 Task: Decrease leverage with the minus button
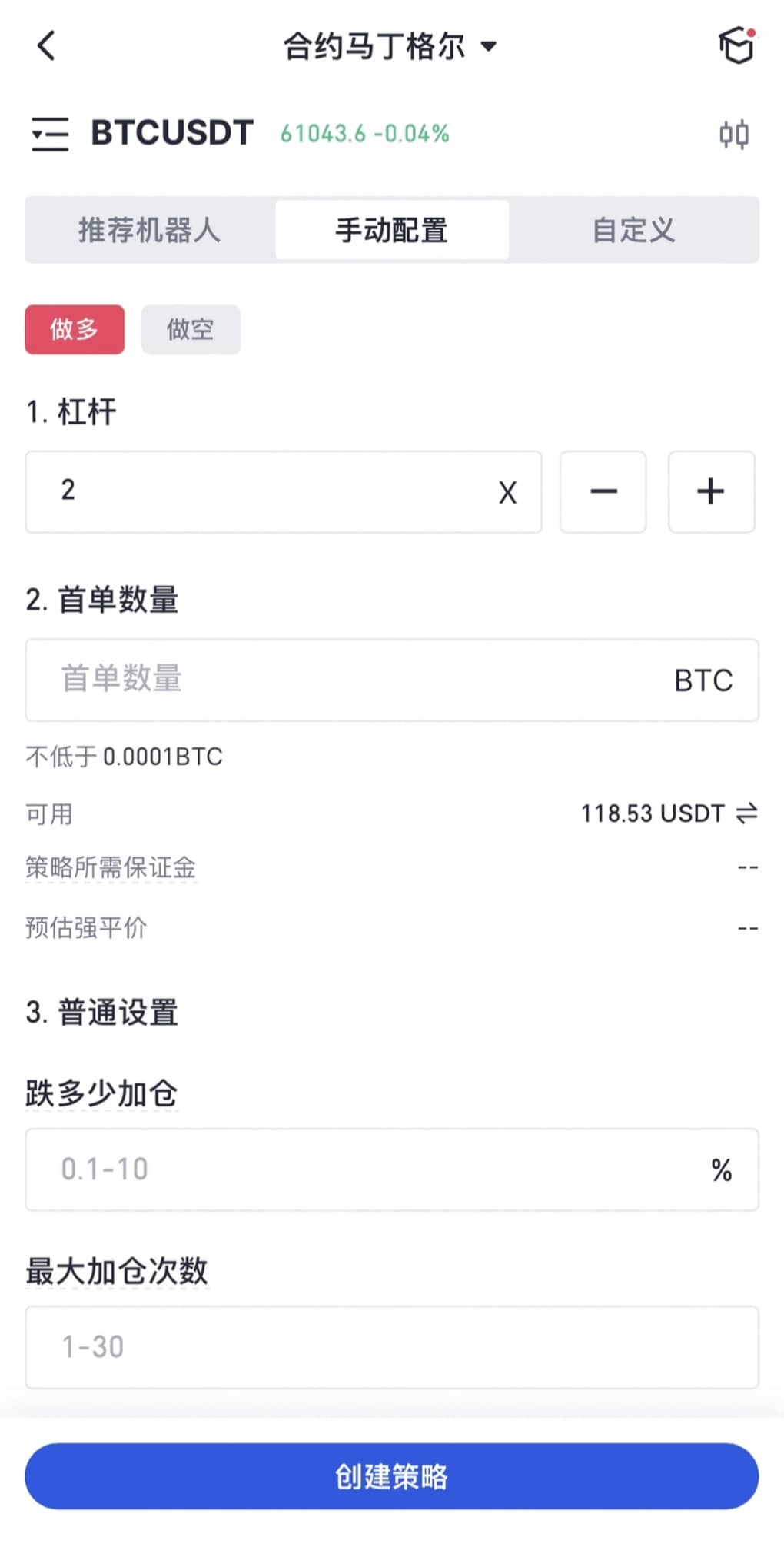point(603,491)
